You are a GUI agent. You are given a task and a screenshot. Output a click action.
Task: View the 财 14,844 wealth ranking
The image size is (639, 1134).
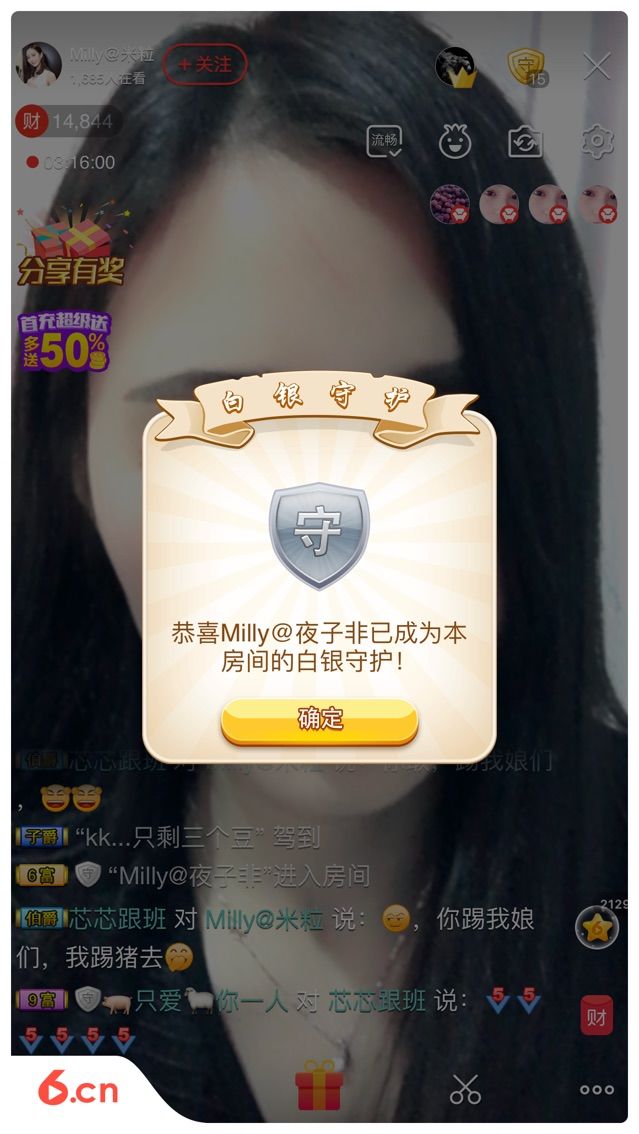point(67,122)
